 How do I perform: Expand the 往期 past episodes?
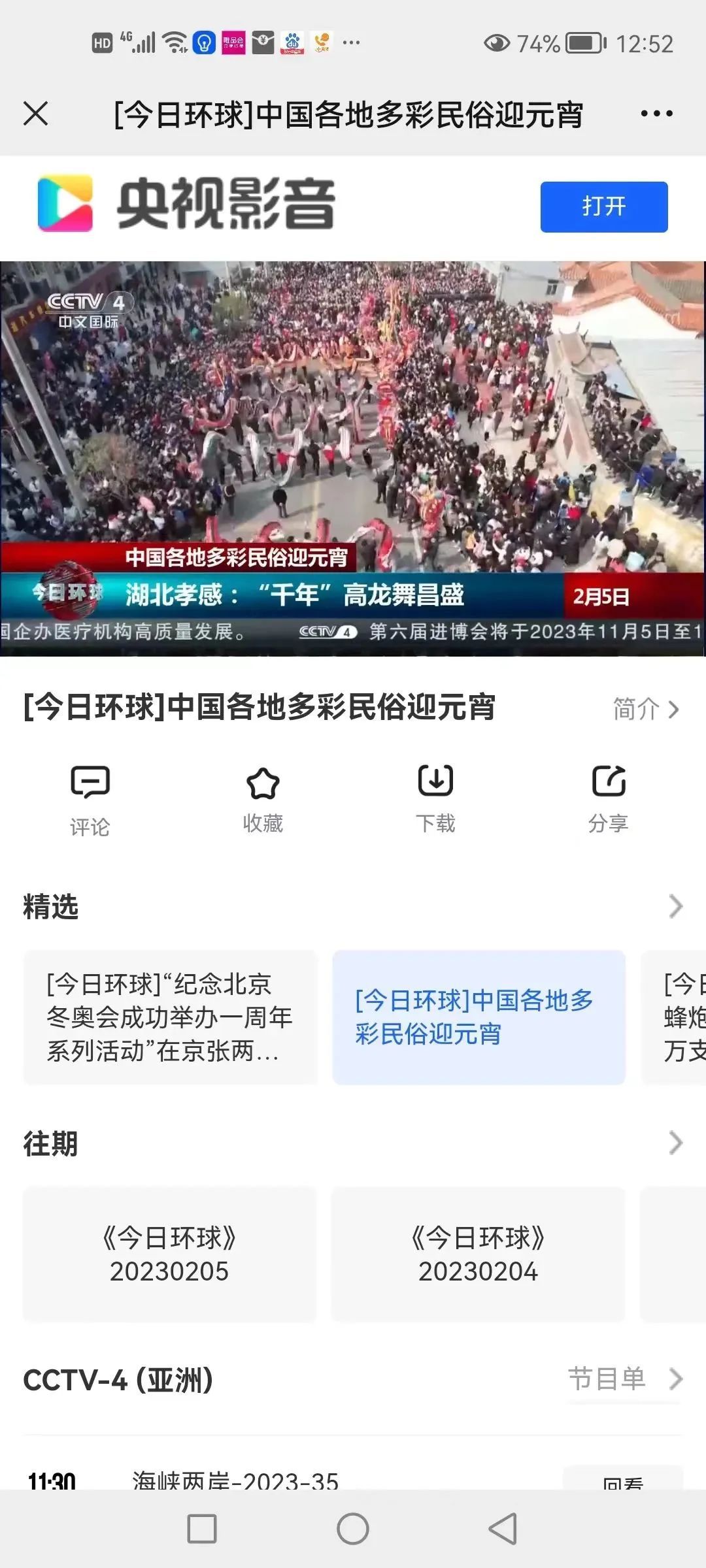[x=675, y=1143]
